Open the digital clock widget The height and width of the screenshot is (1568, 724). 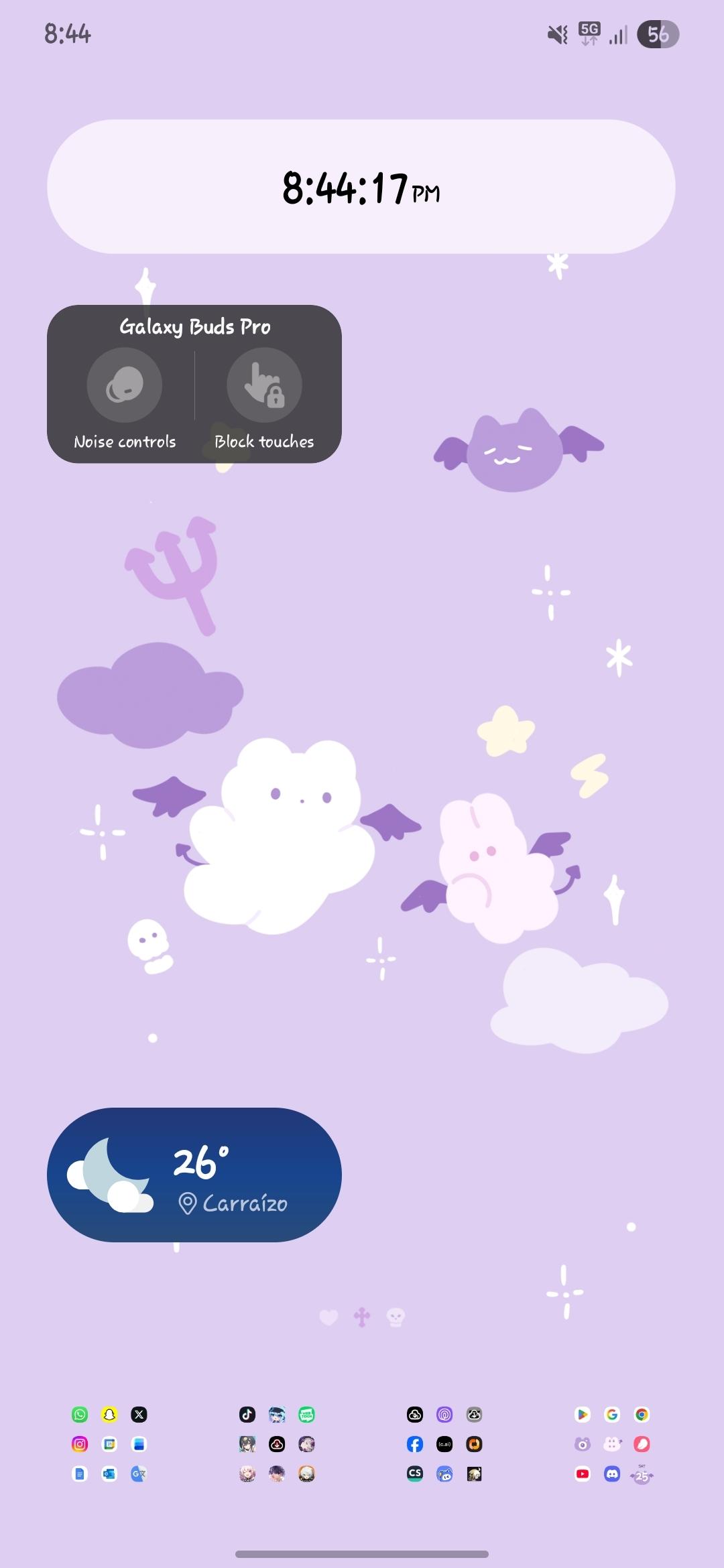tap(361, 187)
